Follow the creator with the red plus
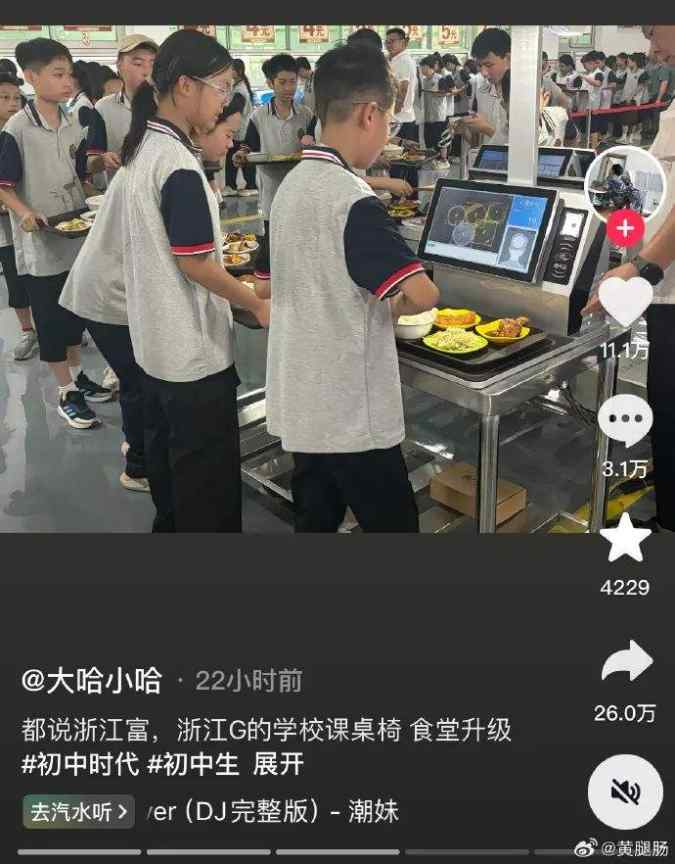 [625, 229]
